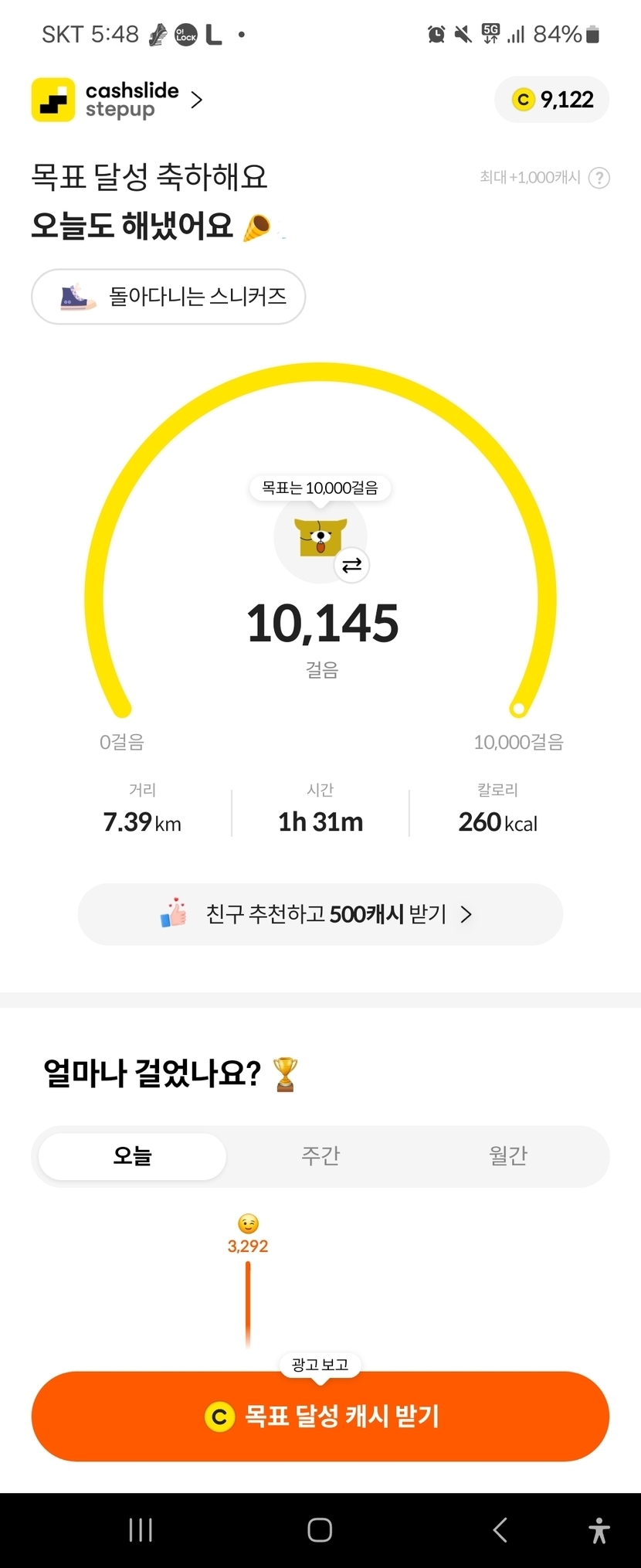This screenshot has height=1568, width=641.
Task: Go back using the system back button
Action: [x=500, y=1530]
